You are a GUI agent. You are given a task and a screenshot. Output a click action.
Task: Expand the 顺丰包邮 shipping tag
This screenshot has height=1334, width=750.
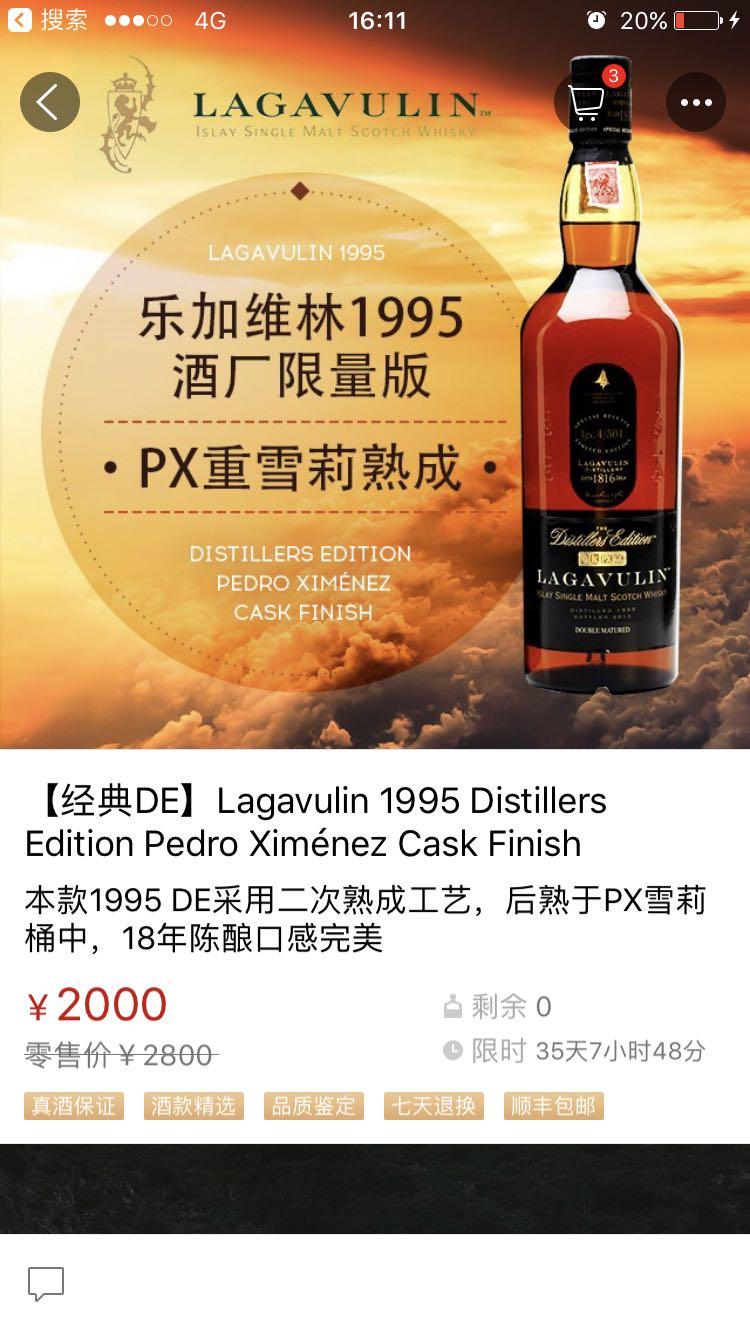(553, 1106)
